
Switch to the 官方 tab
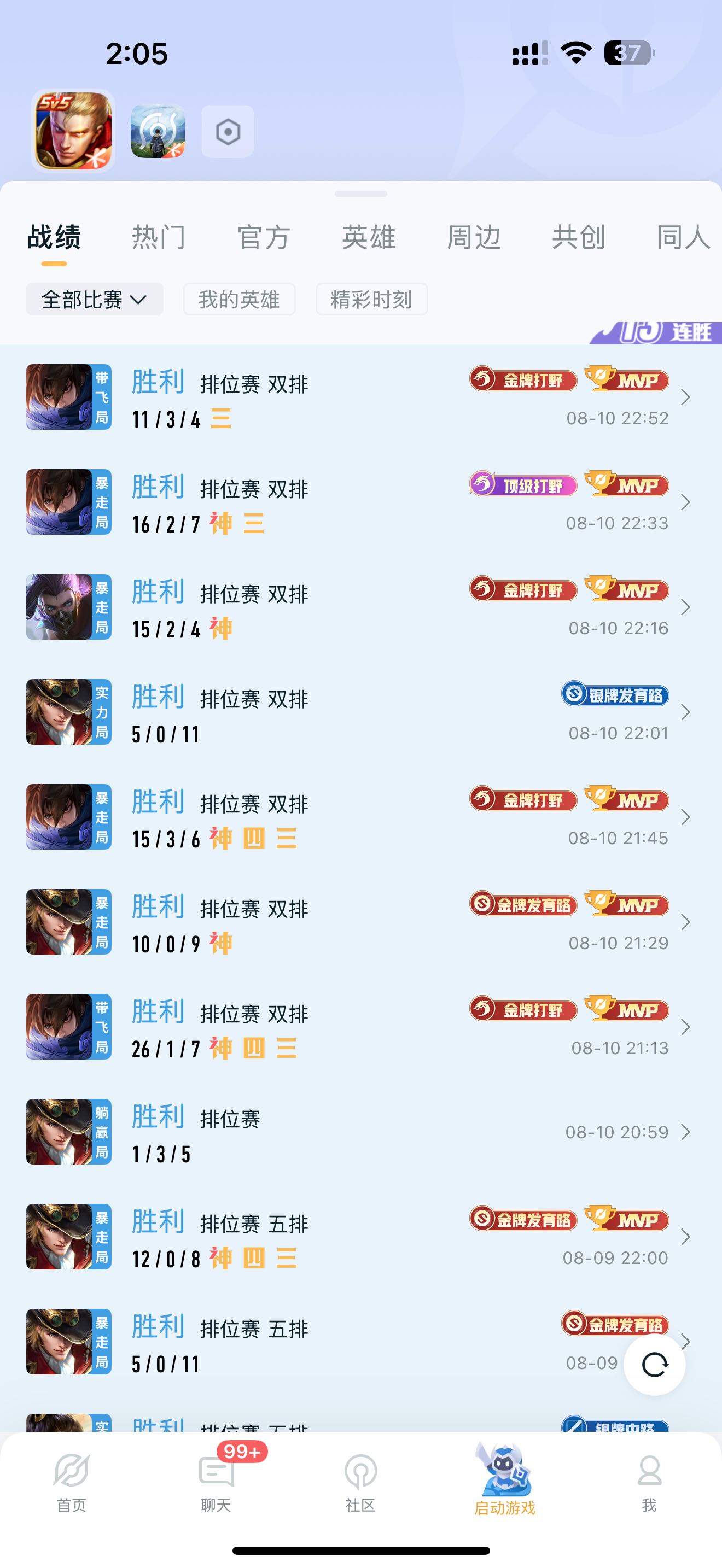pos(264,237)
